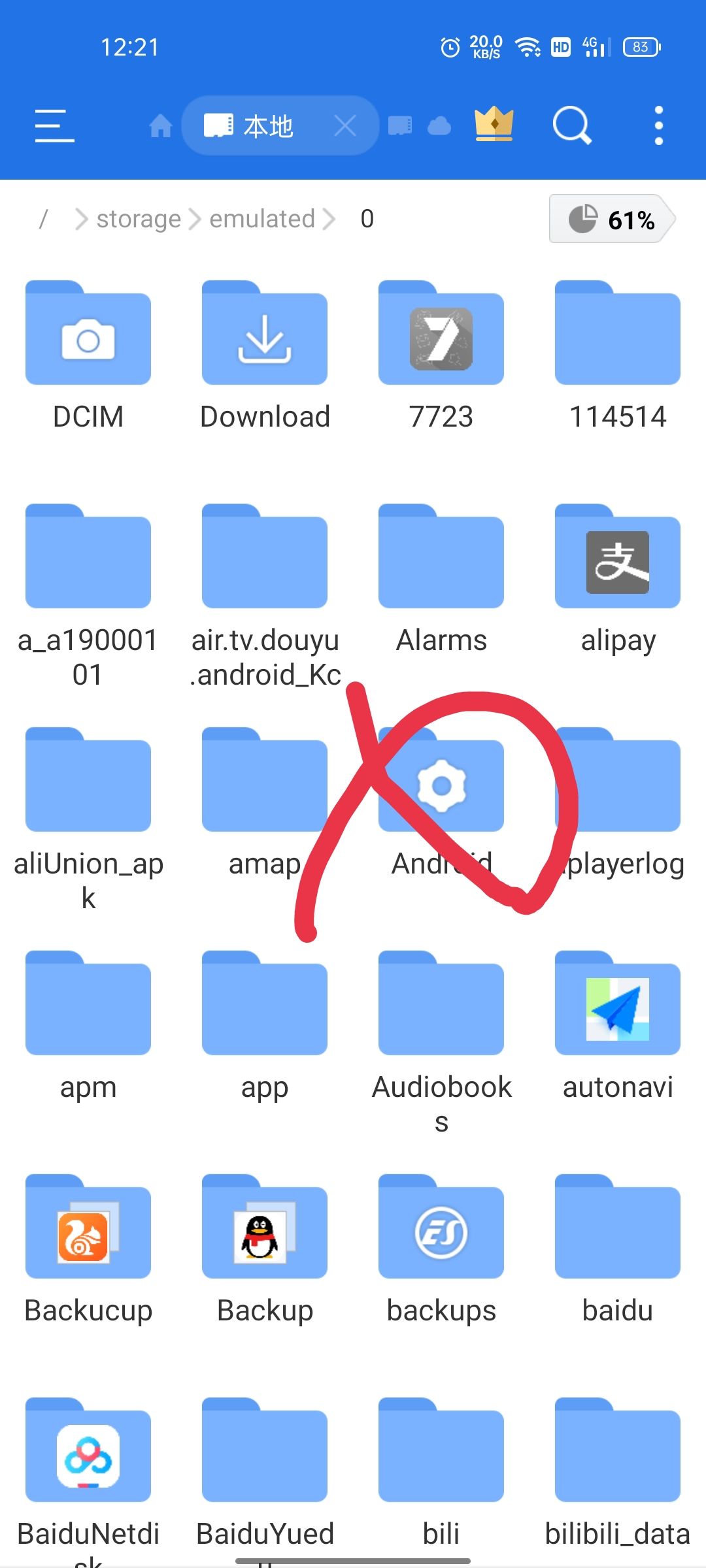Open the DCIM folder
Viewport: 706px width, 1568px height.
pyautogui.click(x=88, y=356)
